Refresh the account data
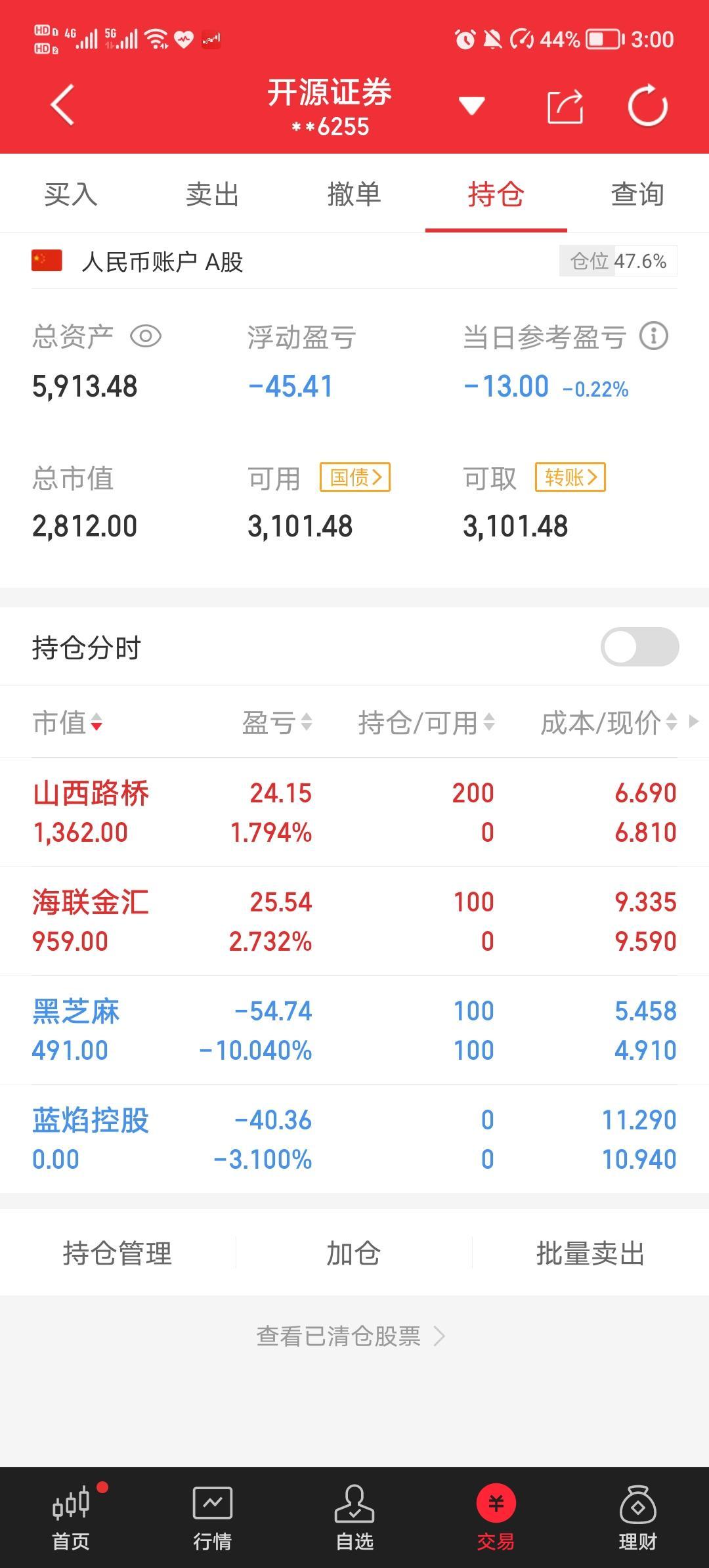This screenshot has width=709, height=1568. 647,105
